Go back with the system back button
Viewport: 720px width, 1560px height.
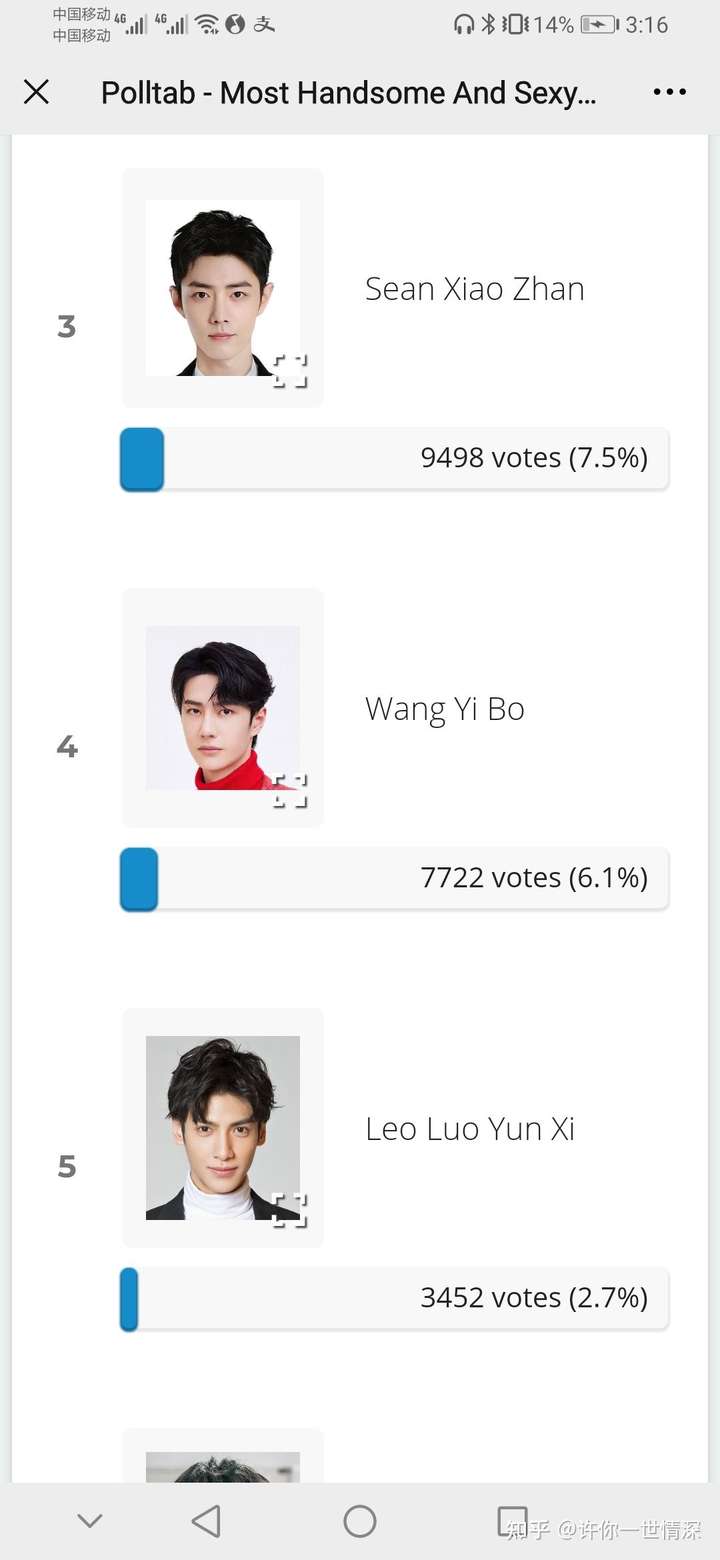tap(206, 1521)
